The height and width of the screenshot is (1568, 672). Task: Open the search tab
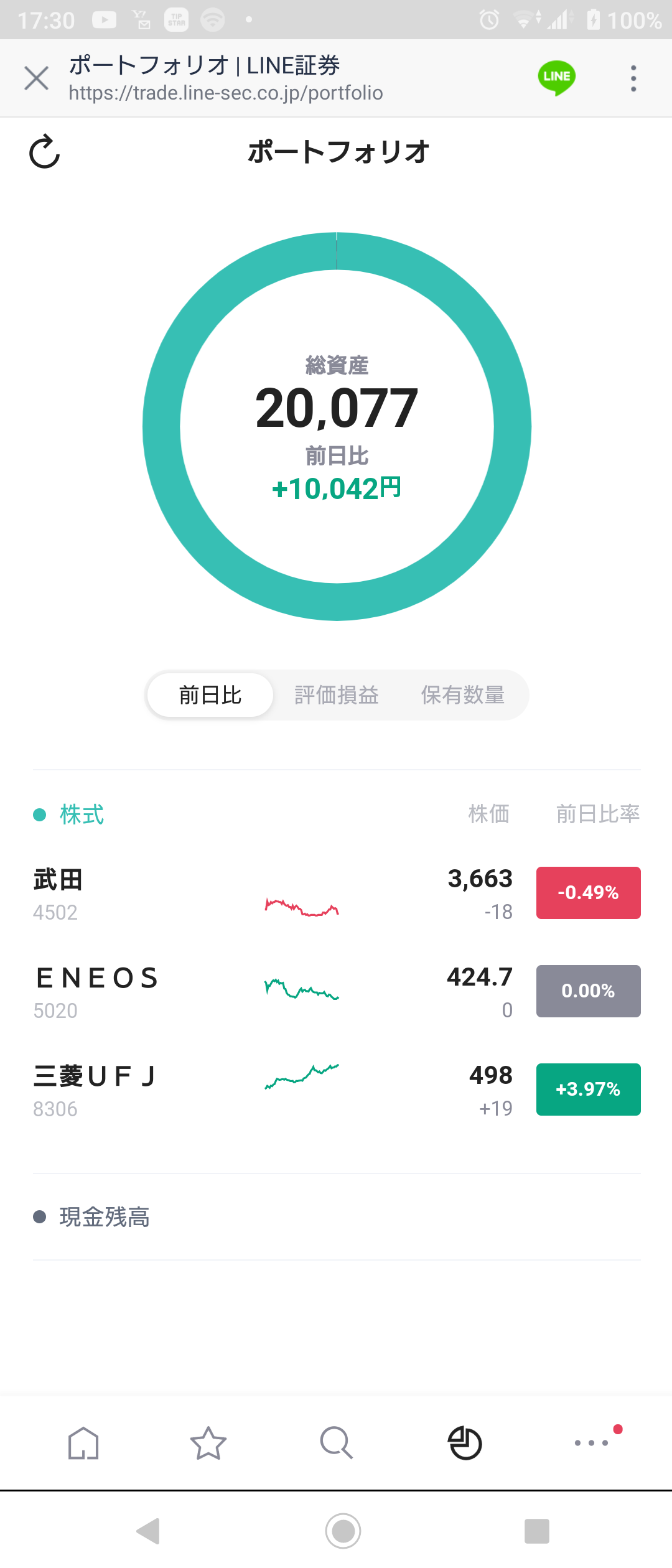[x=337, y=1443]
